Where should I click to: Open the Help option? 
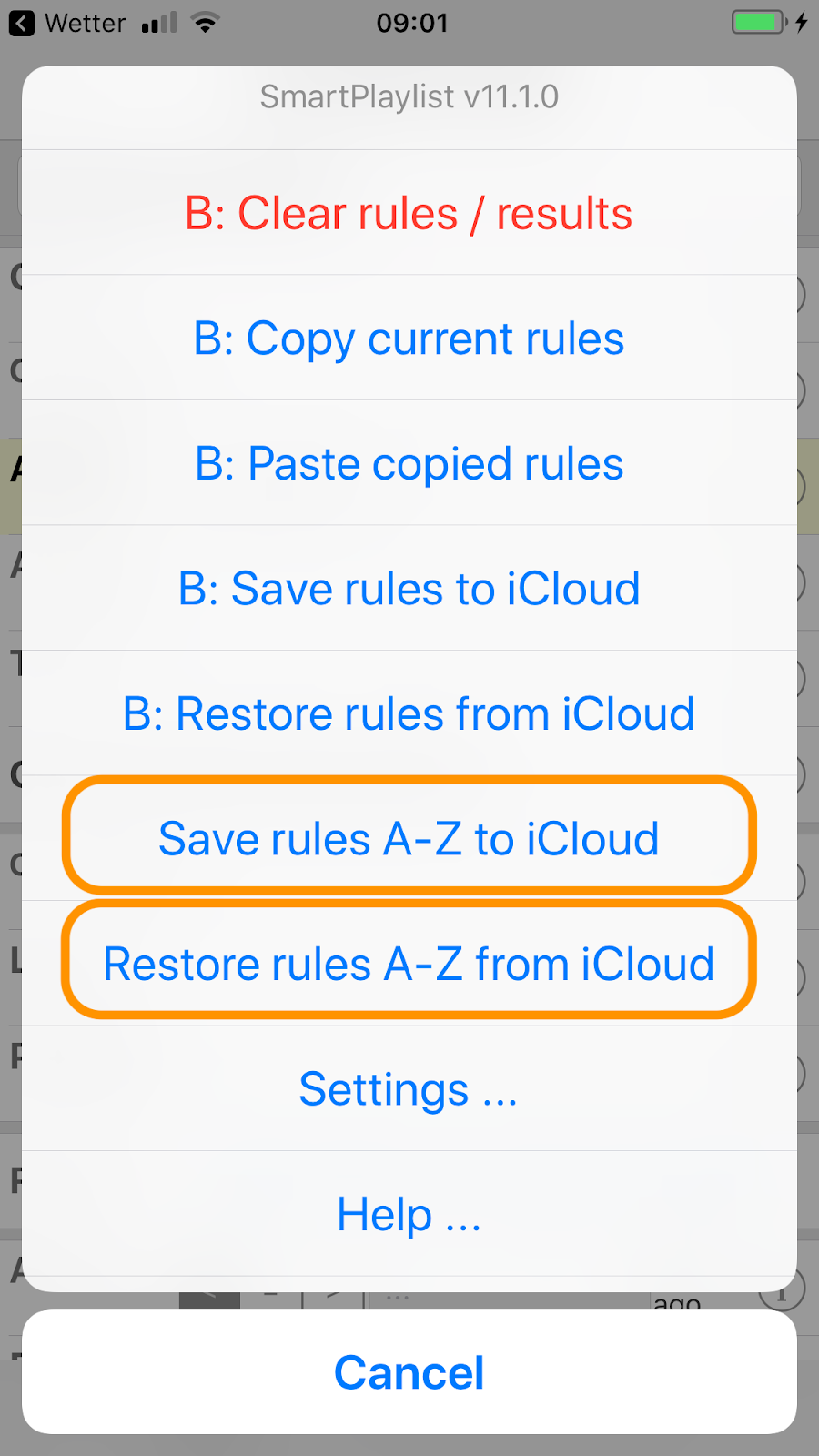click(x=409, y=1214)
